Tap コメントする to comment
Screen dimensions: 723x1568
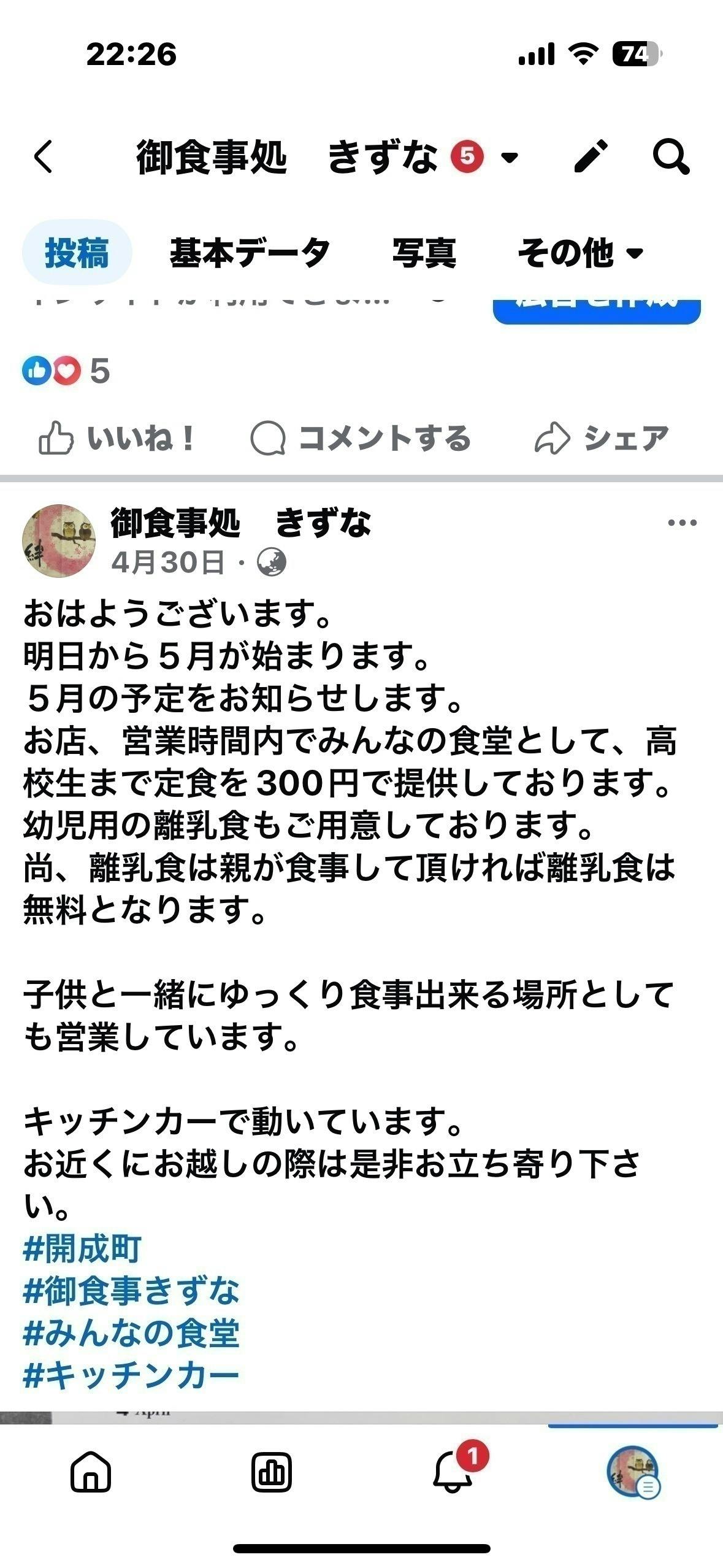click(360, 438)
